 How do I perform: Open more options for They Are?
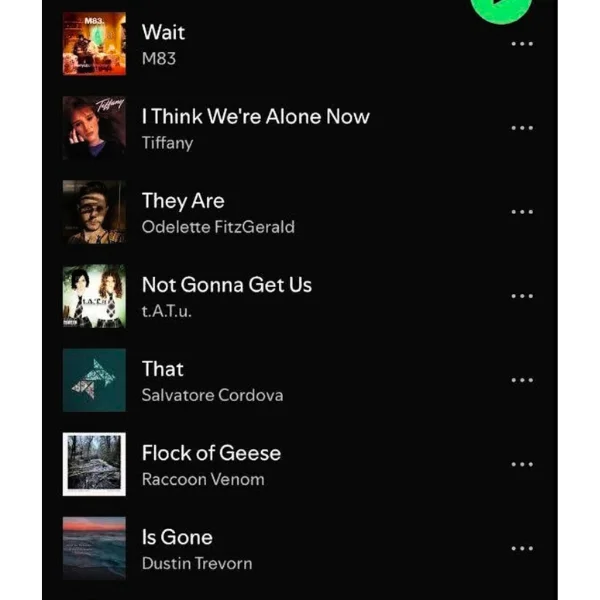[x=522, y=212]
